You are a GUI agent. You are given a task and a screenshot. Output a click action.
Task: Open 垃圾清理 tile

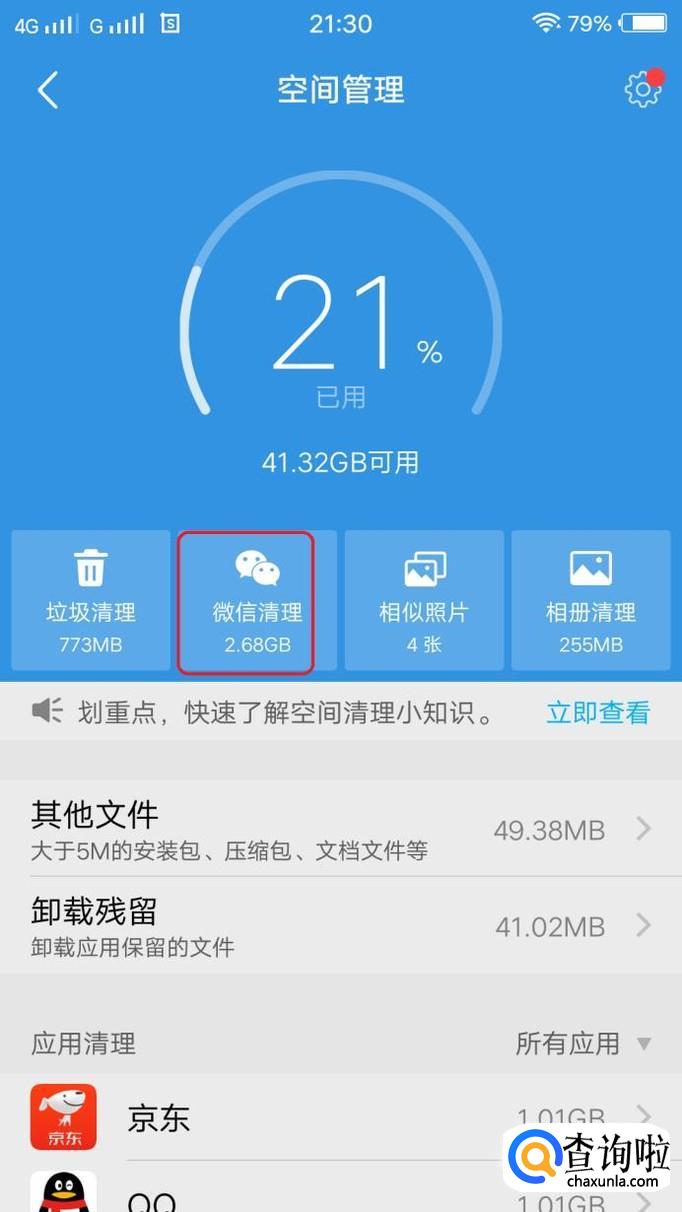91,600
